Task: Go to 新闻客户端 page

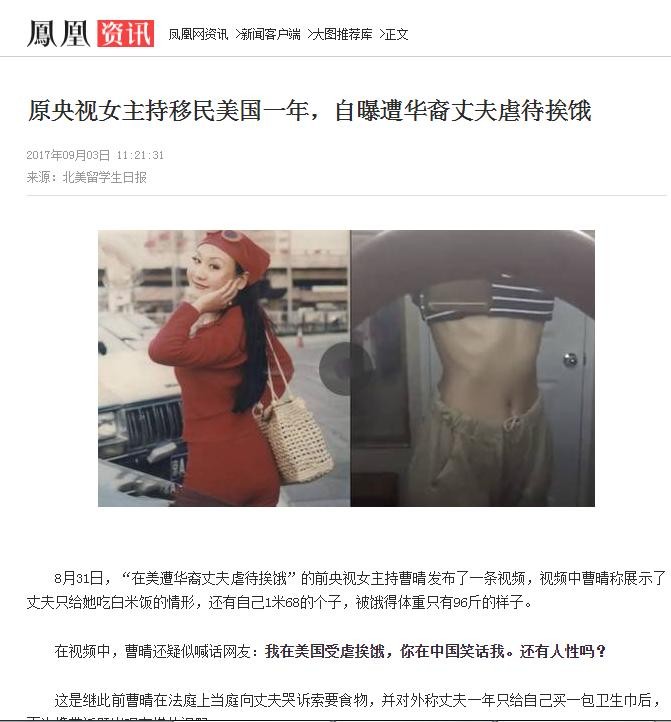Action: pyautogui.click(x=270, y=34)
